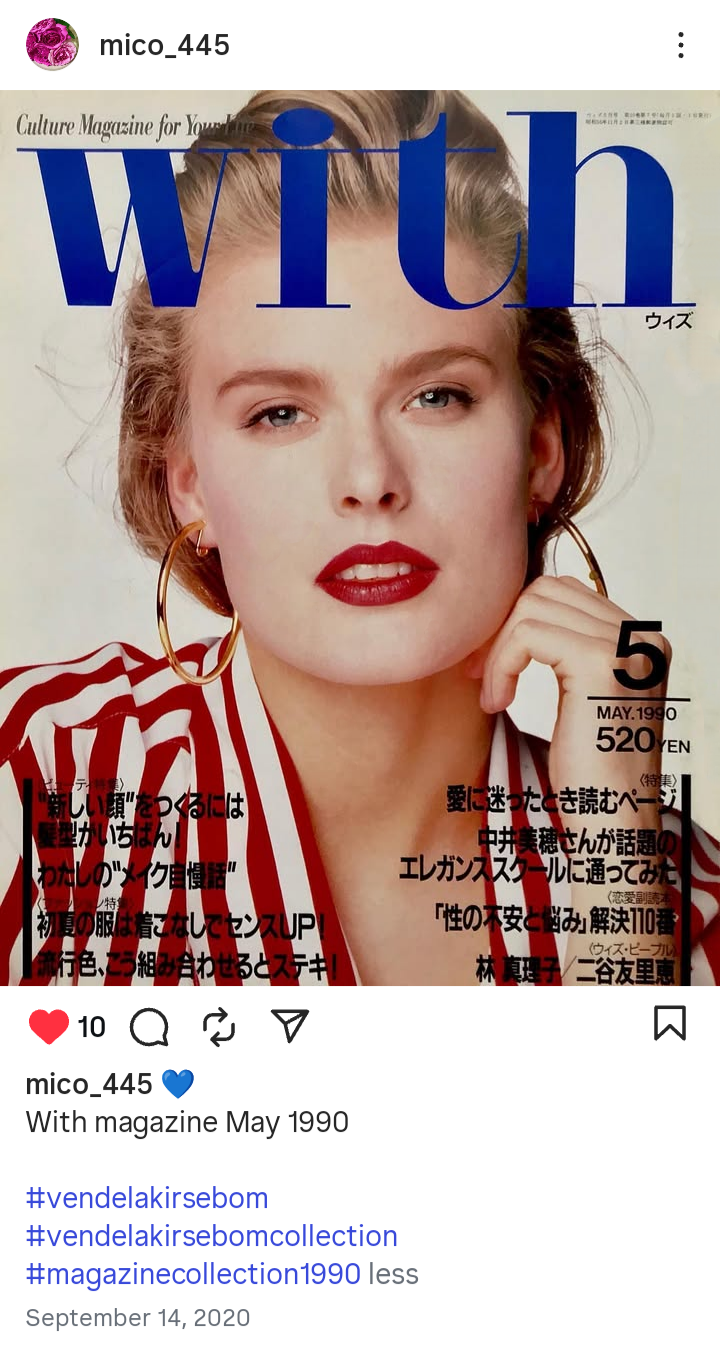
Task: Open mico_445's profile picture
Action: [52, 45]
